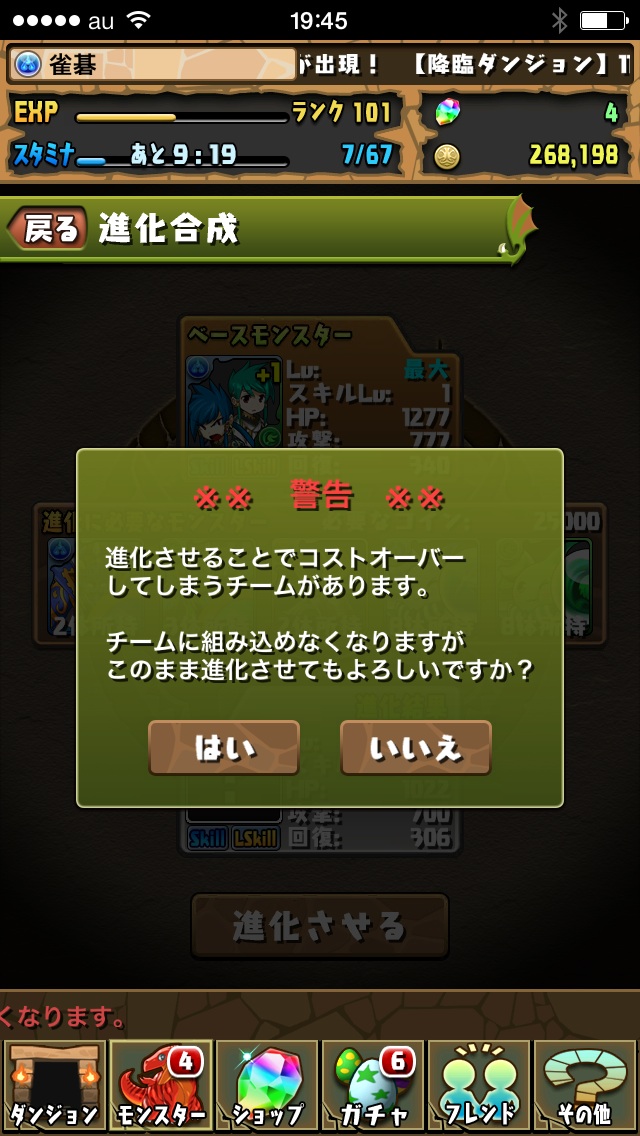
Task: Confirm evolution by tapping はい
Action: click(224, 748)
